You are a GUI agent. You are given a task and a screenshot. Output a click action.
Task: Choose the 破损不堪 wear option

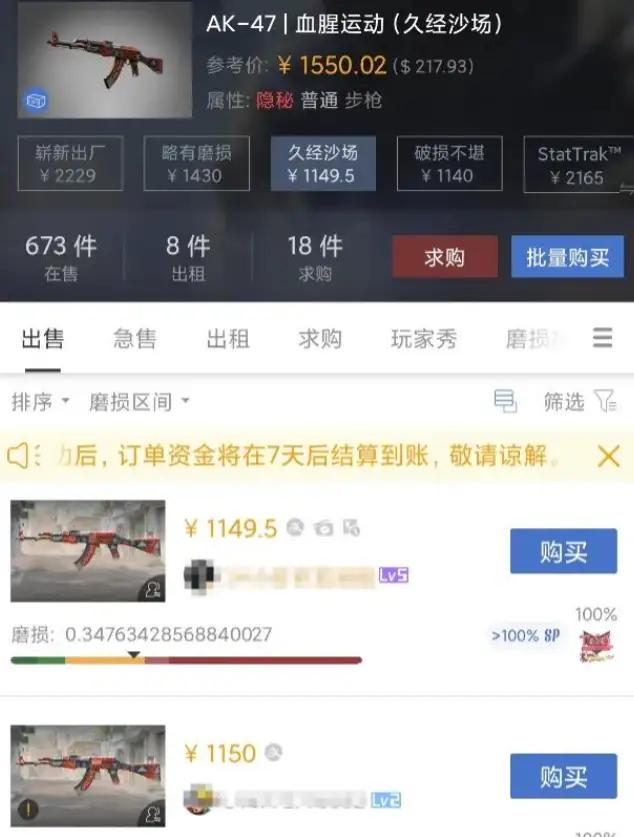point(449,164)
